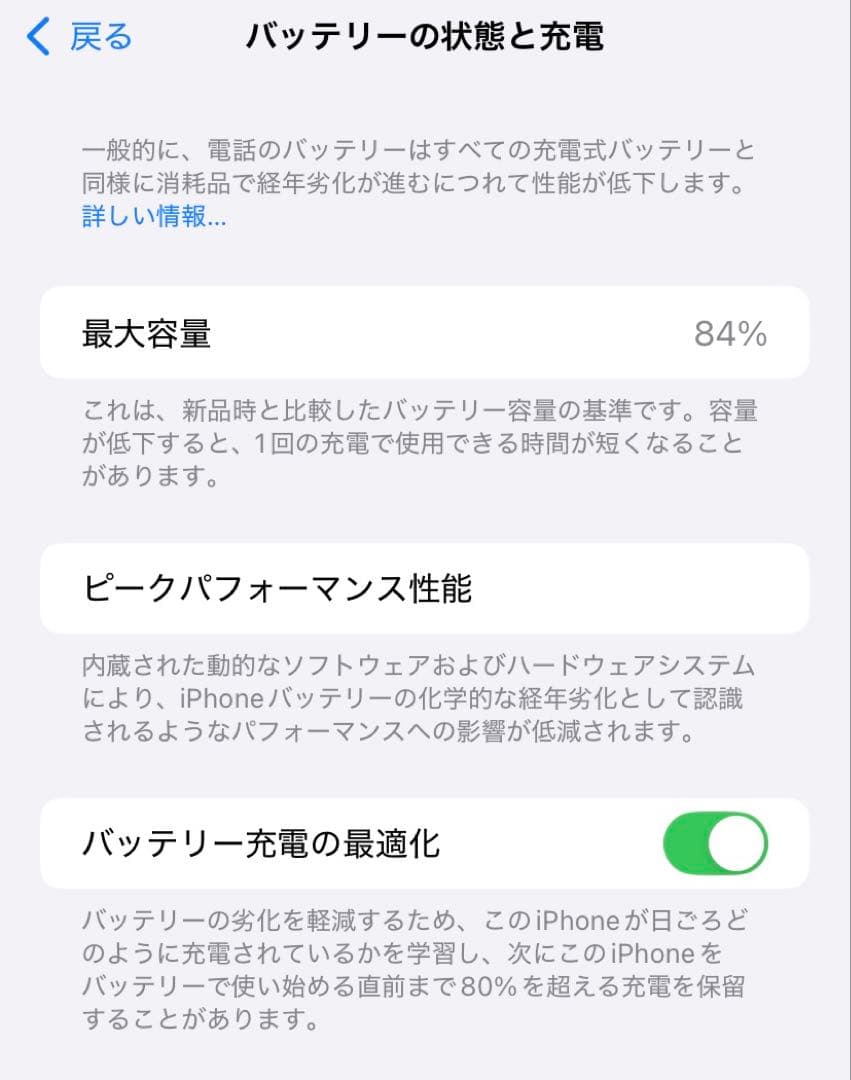
Task: Click the maximum capacity explanation text
Action: click(425, 441)
